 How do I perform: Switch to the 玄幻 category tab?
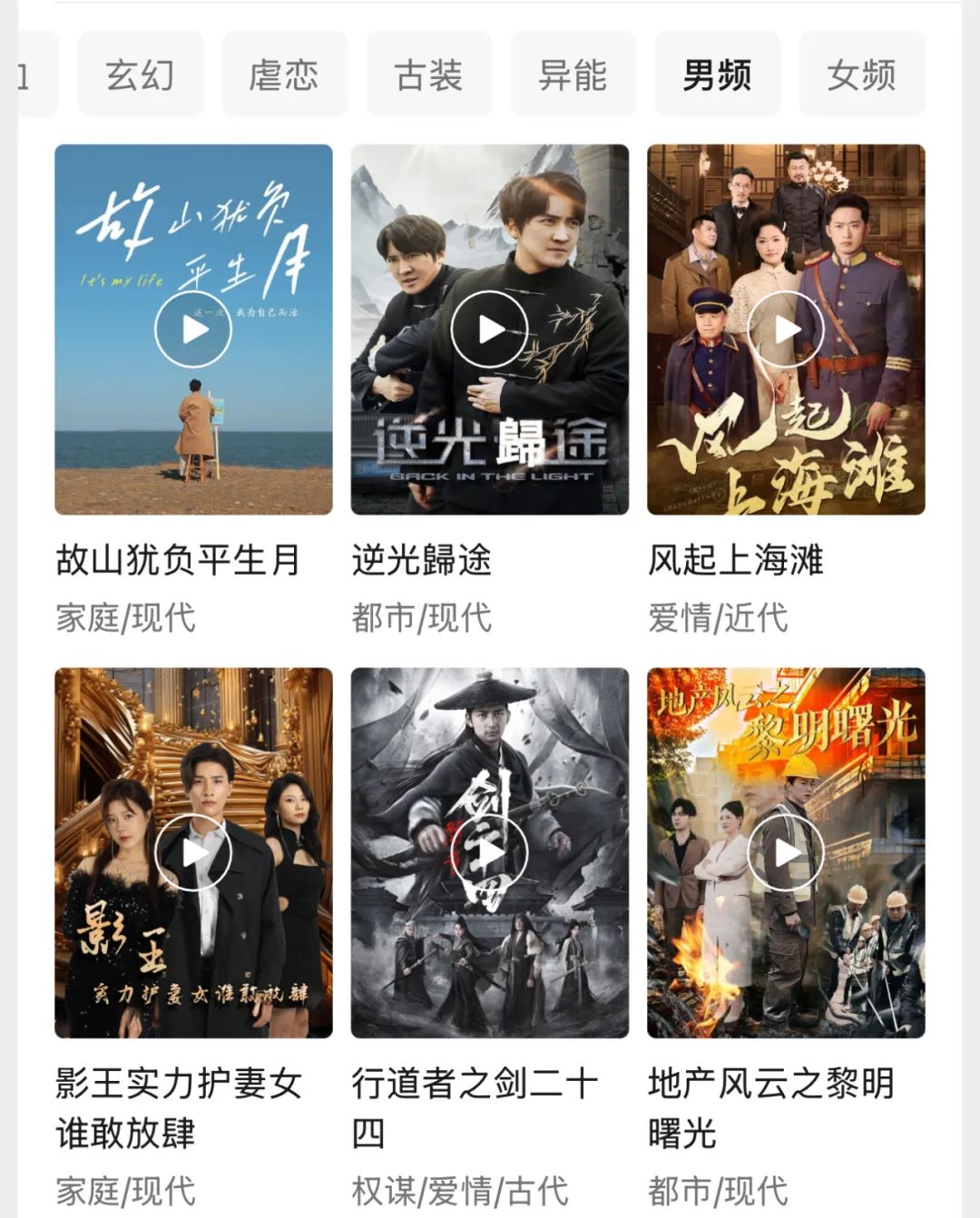click(x=140, y=74)
